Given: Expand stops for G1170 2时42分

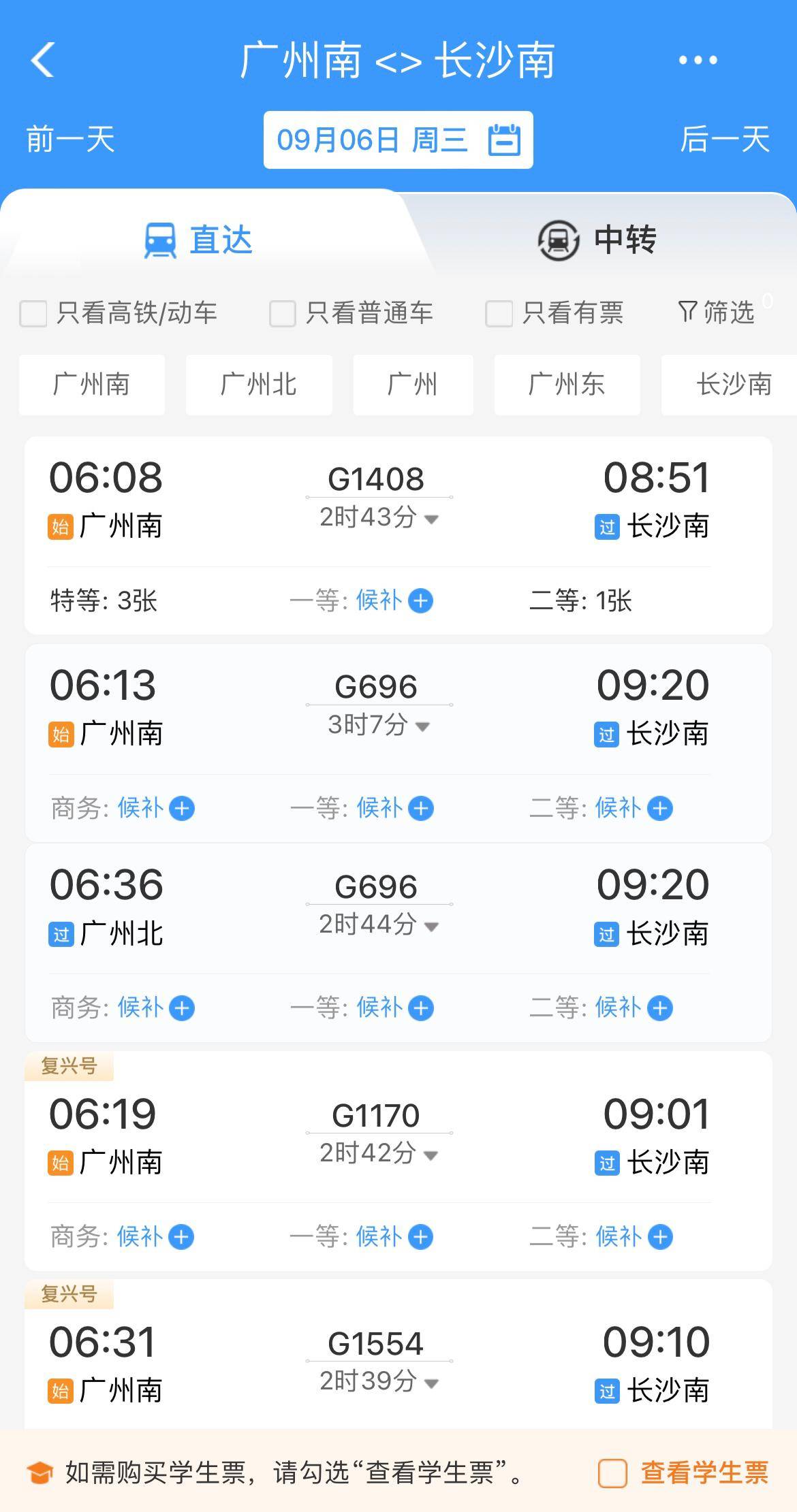Looking at the screenshot, I should pos(379,1153).
